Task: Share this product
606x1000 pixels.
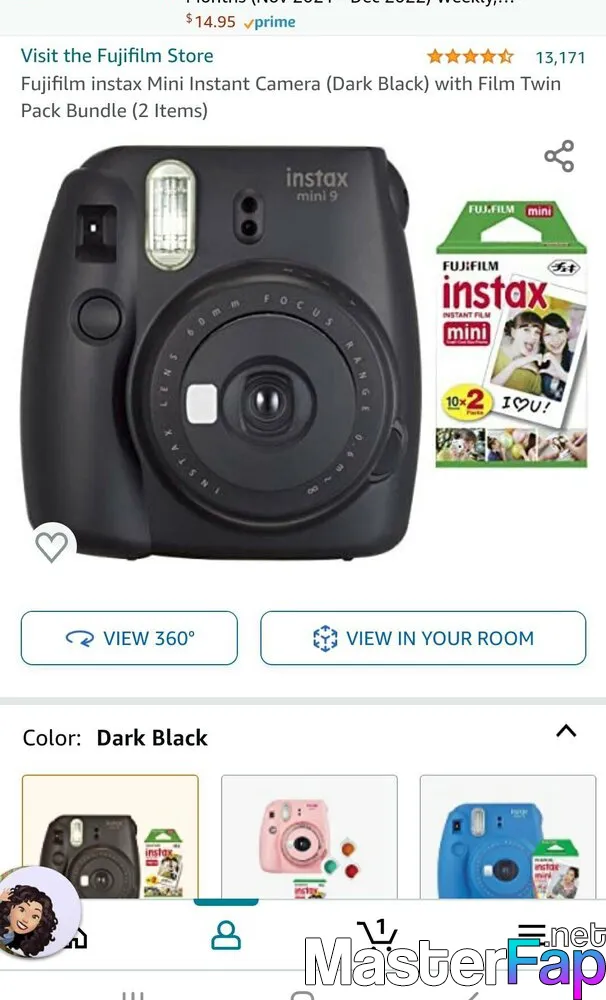Action: point(559,156)
